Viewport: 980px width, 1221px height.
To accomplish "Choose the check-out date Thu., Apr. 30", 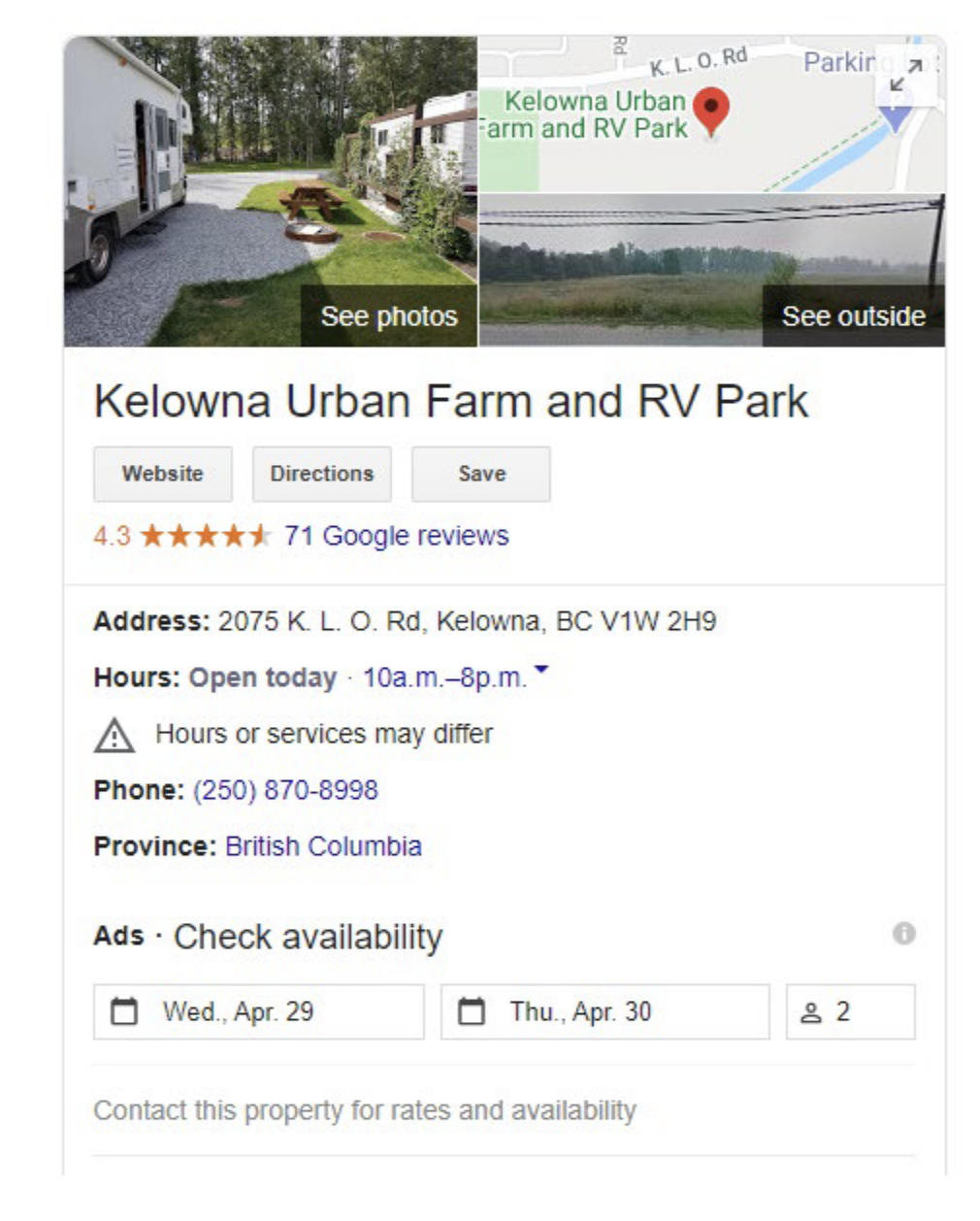I will pyautogui.click(x=604, y=1012).
